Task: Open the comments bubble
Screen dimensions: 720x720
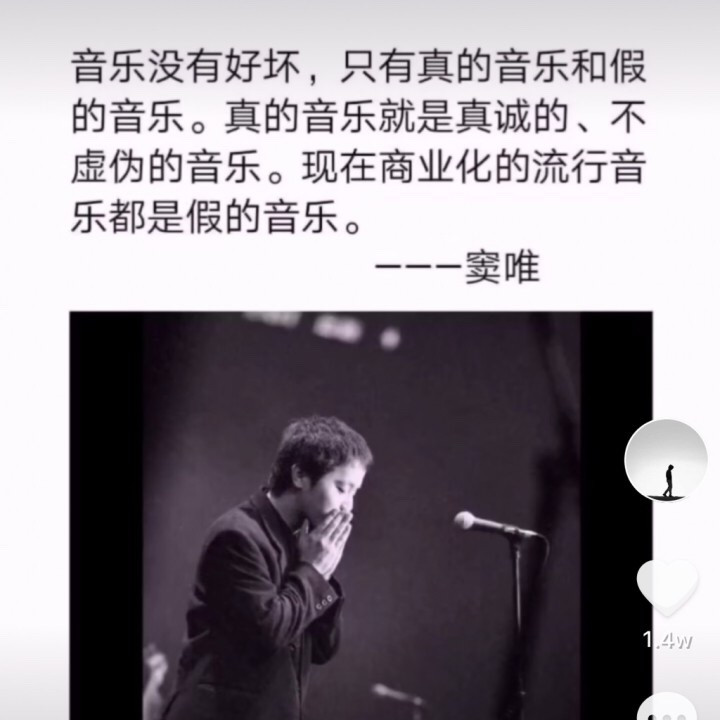Action: pyautogui.click(x=667, y=707)
